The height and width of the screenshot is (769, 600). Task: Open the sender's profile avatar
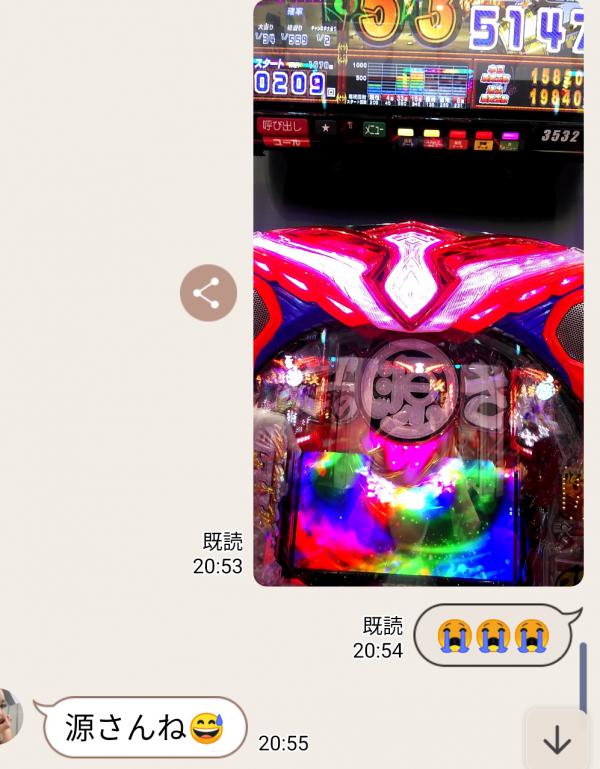10,716
